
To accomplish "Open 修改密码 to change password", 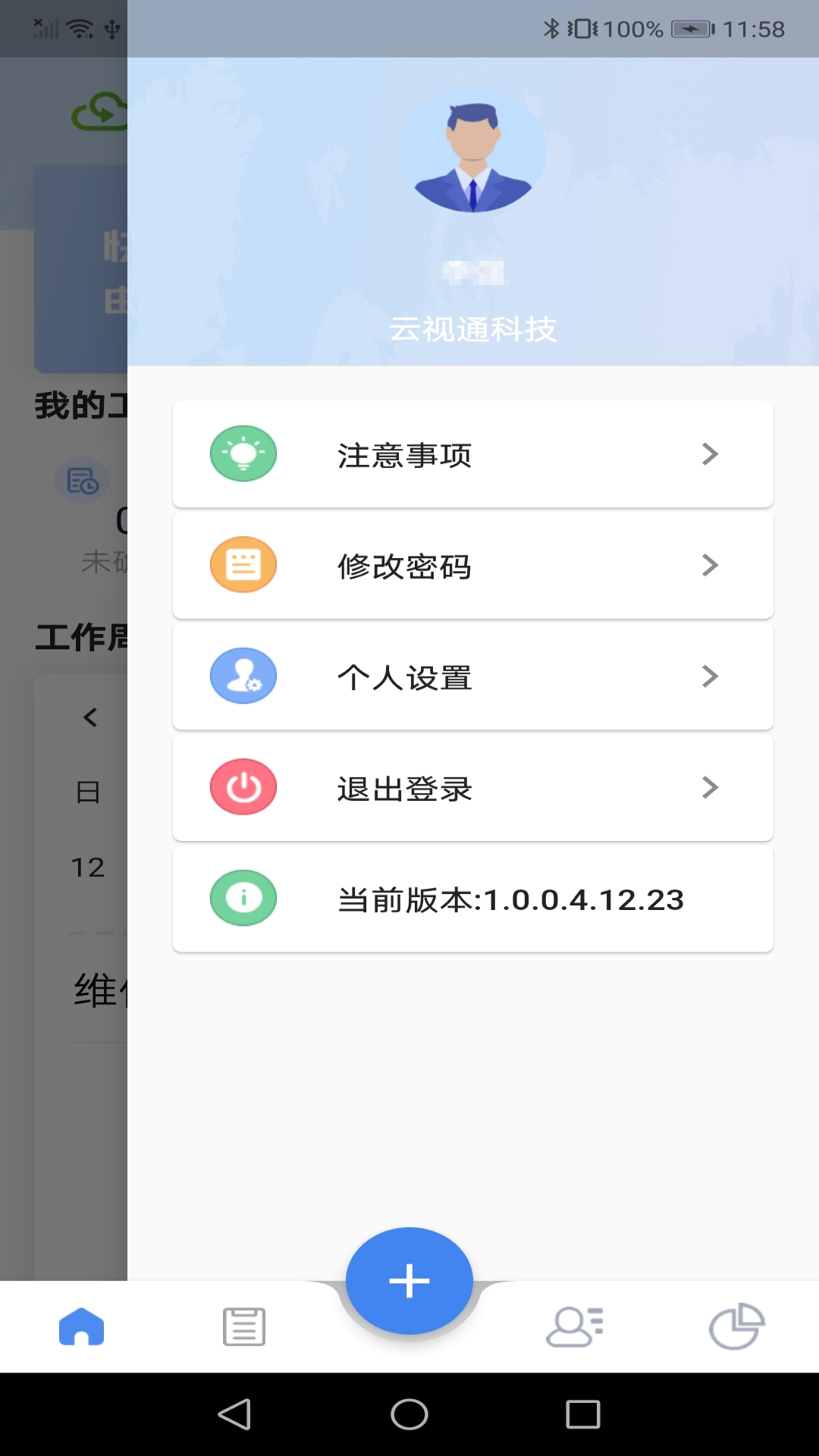I will tap(472, 566).
